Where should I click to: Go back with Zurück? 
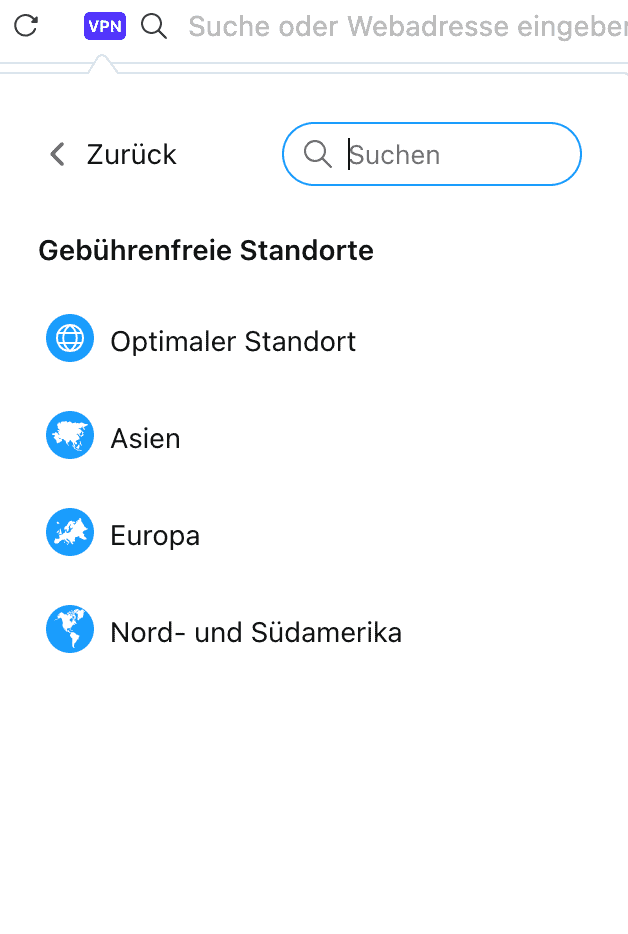tap(112, 154)
